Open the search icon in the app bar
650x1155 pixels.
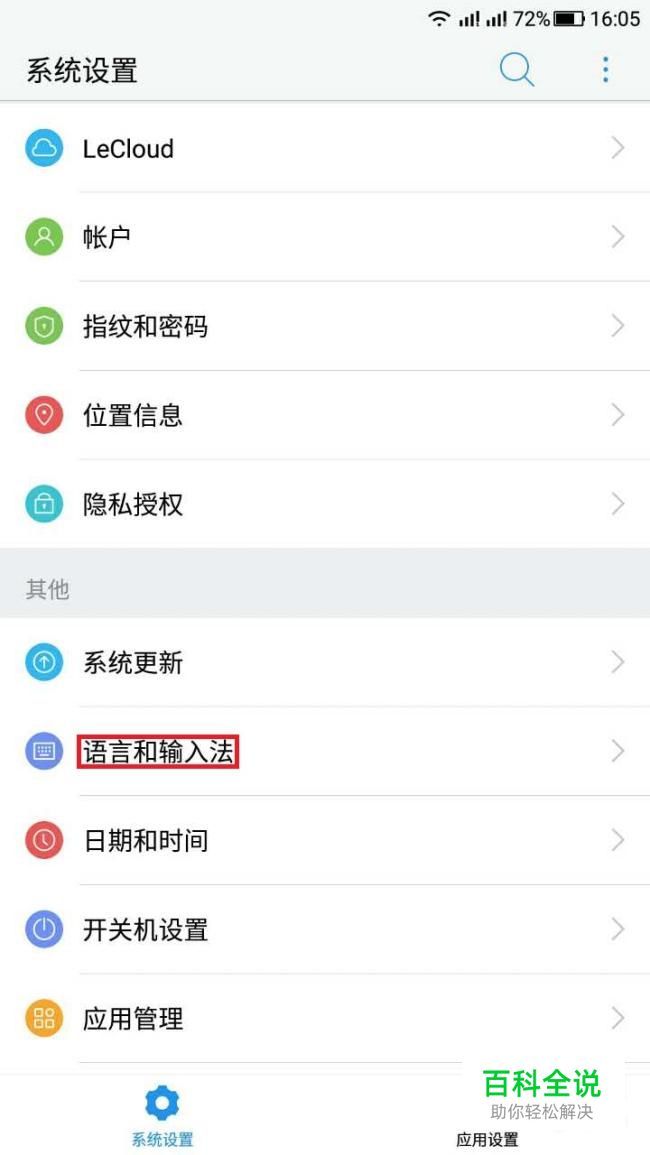tap(517, 71)
